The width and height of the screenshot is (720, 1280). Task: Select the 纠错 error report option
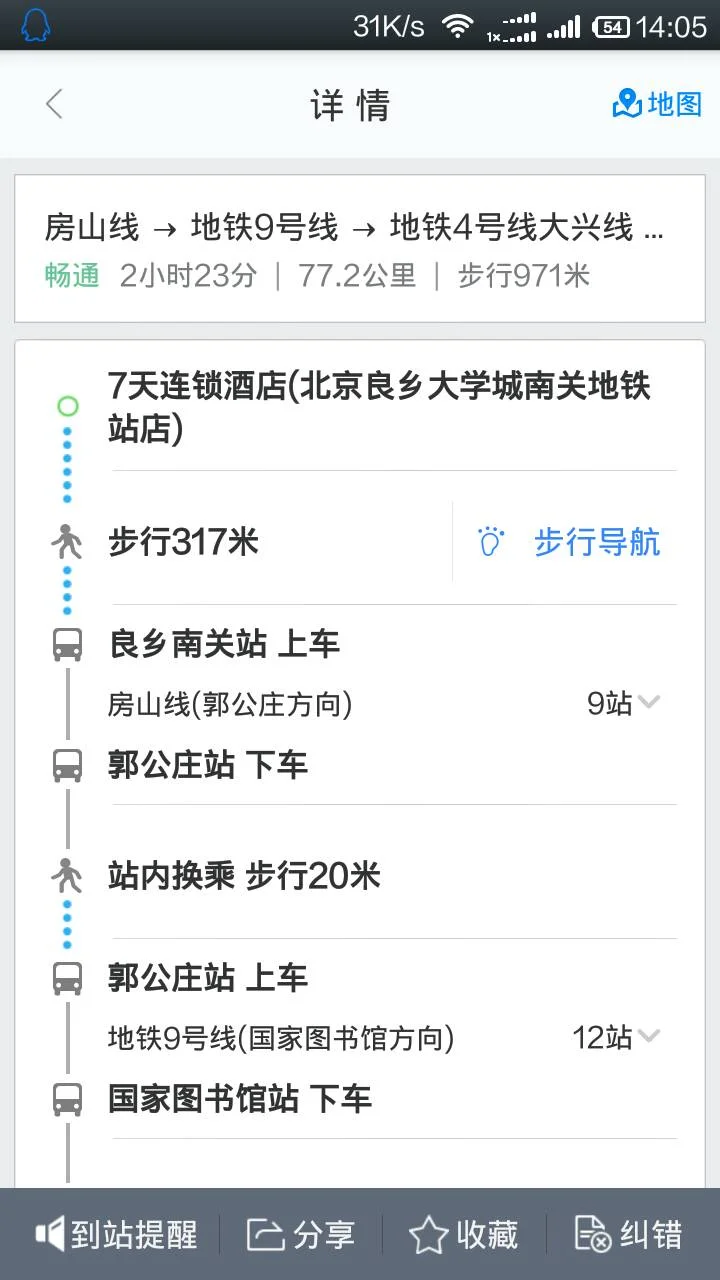pos(630,1236)
